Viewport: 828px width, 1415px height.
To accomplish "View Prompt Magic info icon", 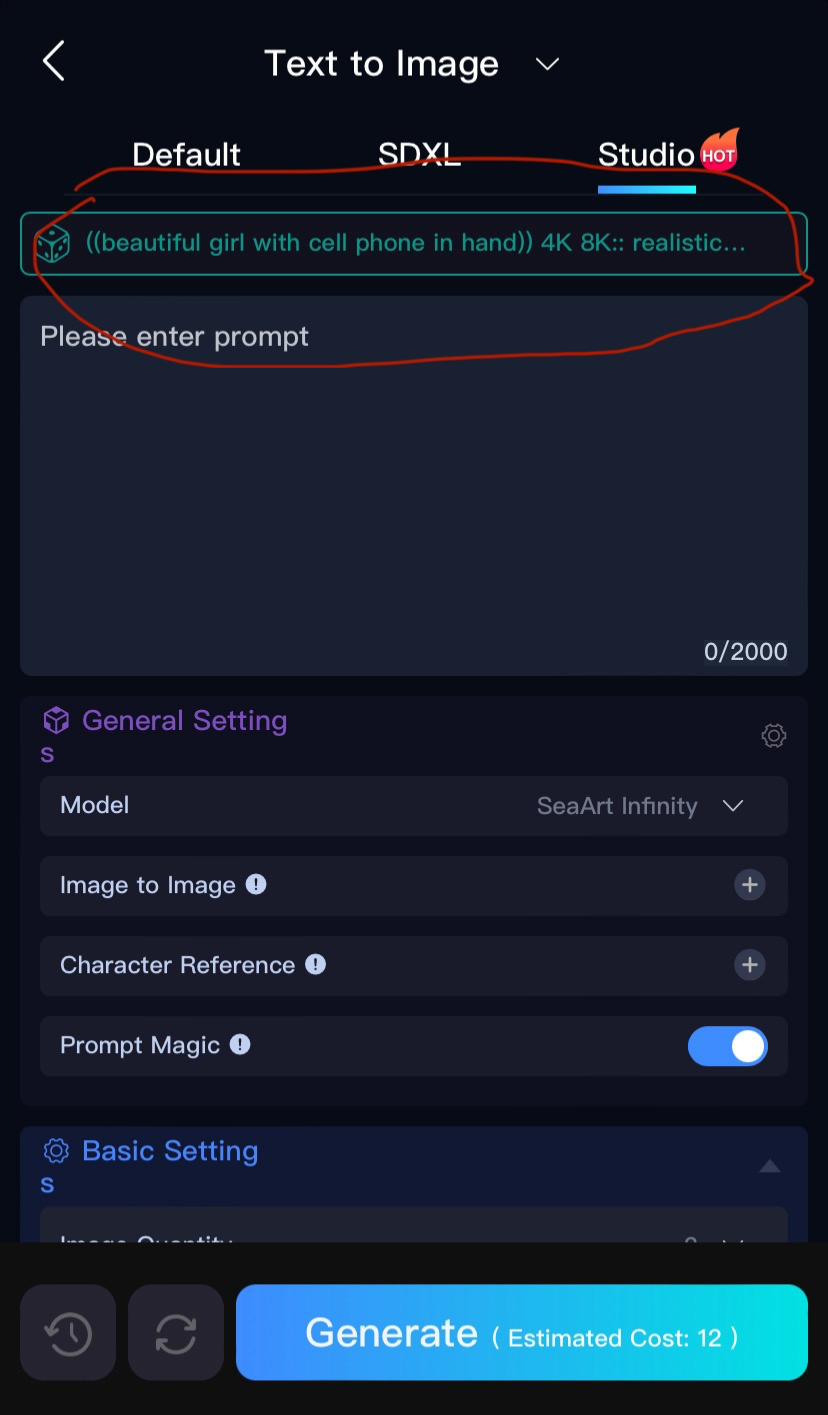I will click(239, 1045).
